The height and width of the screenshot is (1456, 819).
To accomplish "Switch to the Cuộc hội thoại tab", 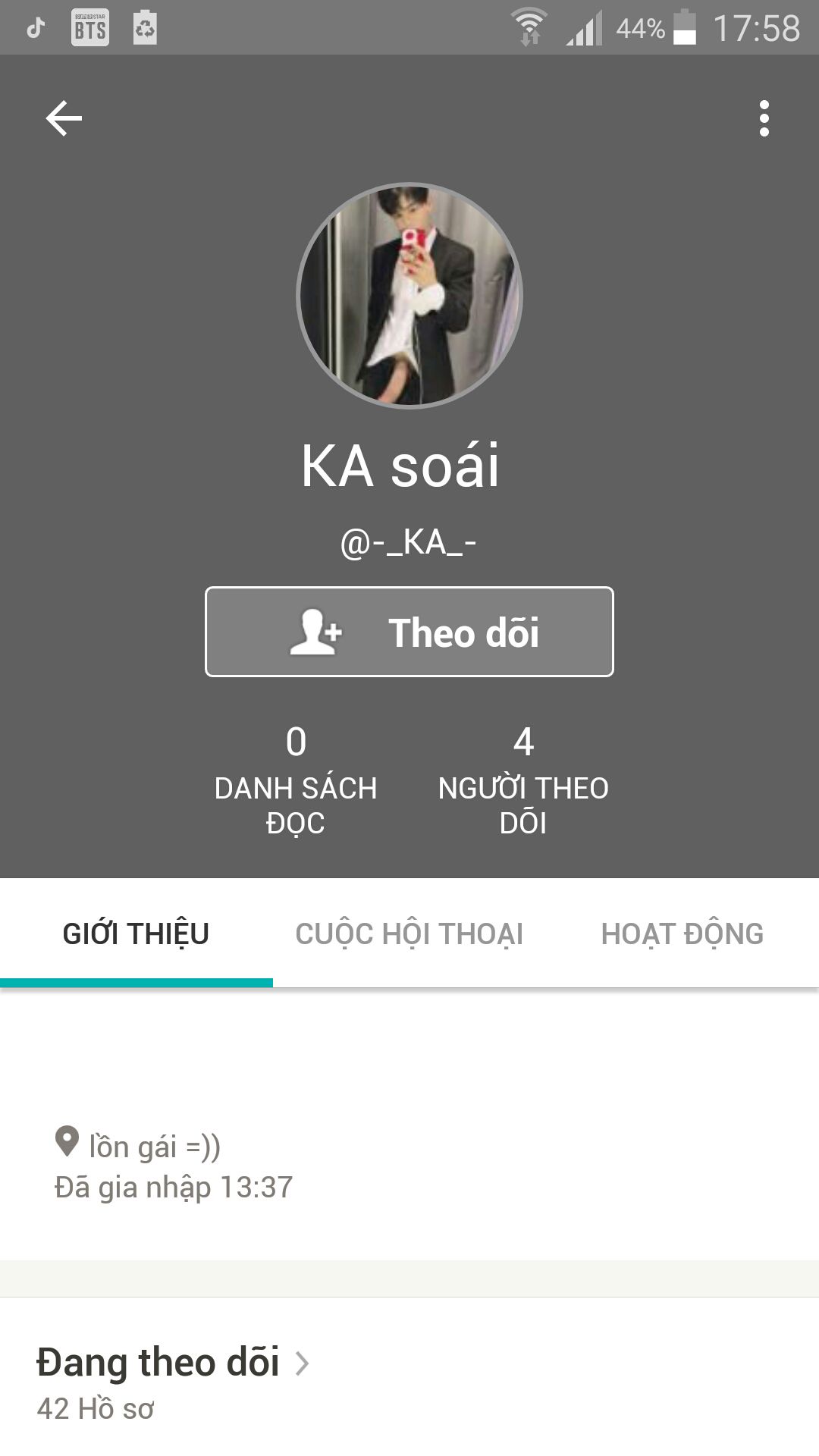I will (409, 934).
